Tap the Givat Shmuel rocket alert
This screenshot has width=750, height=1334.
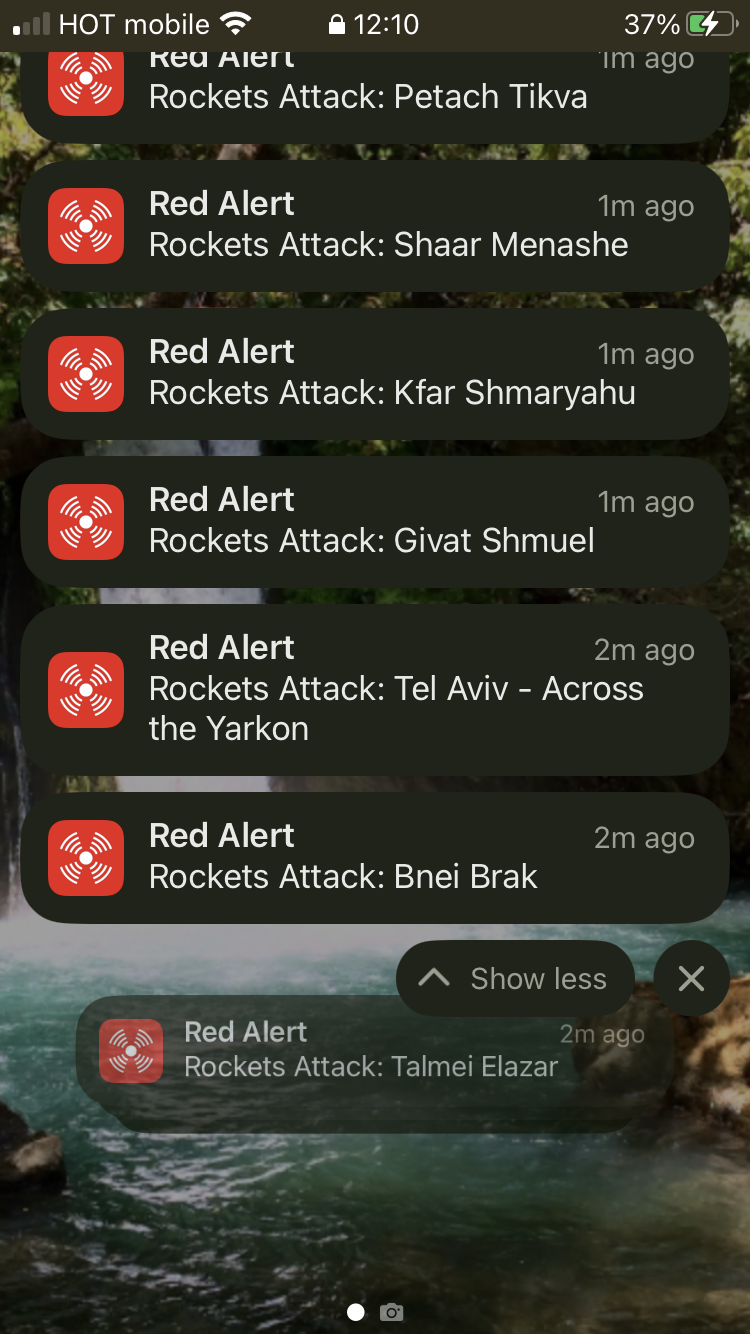pos(374,521)
